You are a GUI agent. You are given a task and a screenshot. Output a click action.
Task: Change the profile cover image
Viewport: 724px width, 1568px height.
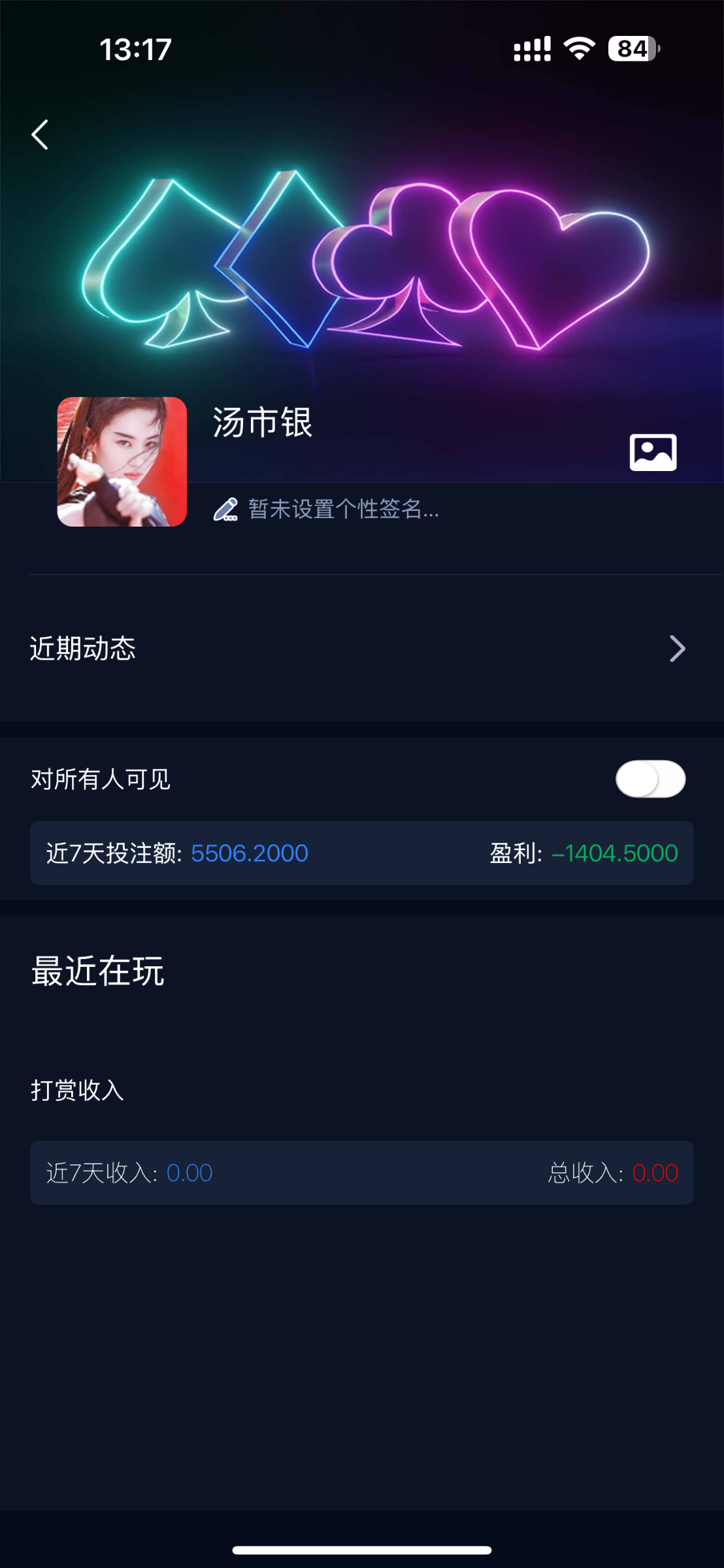653,452
